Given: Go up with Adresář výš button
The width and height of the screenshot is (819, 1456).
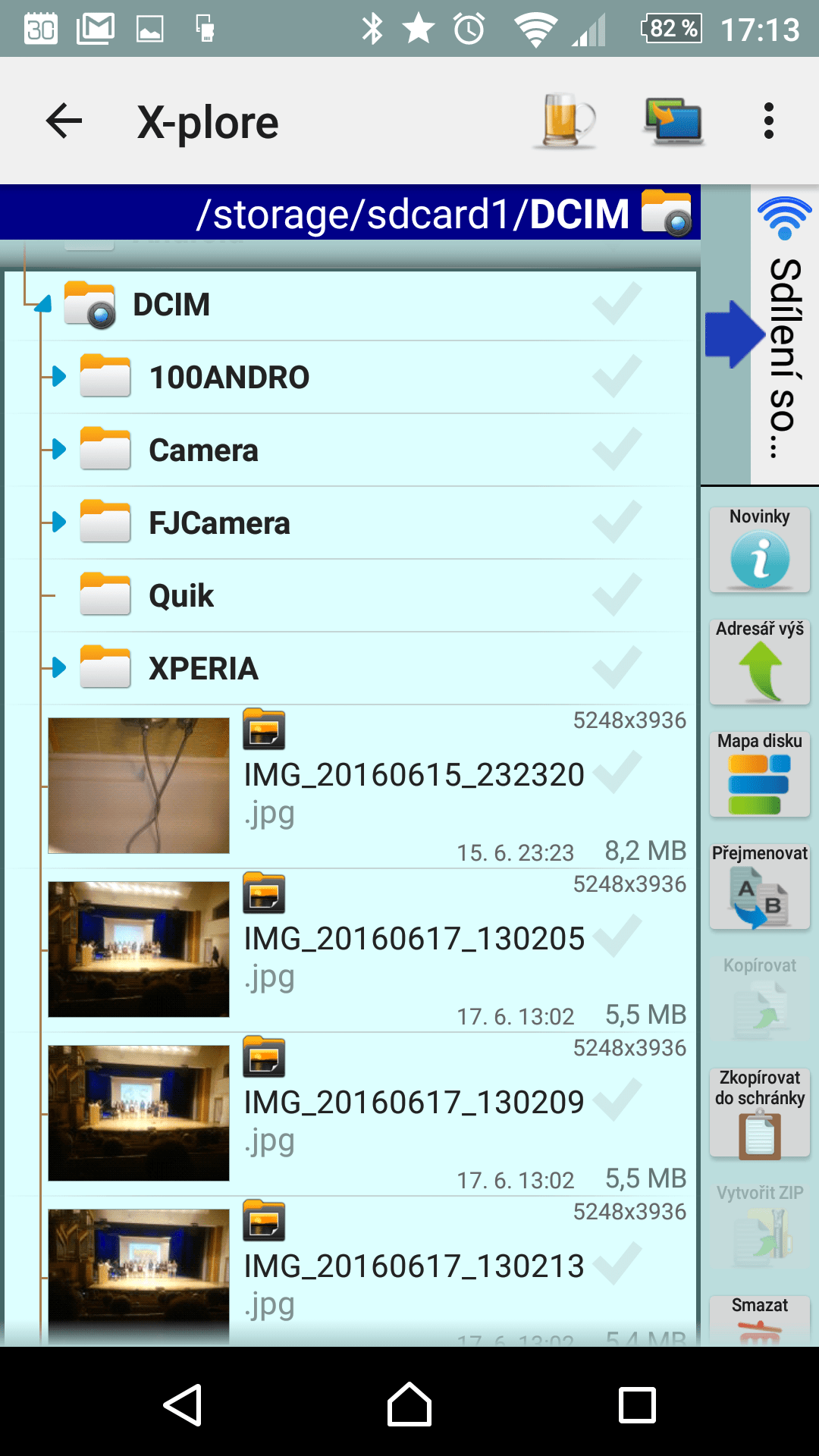Looking at the screenshot, I should pos(760,662).
